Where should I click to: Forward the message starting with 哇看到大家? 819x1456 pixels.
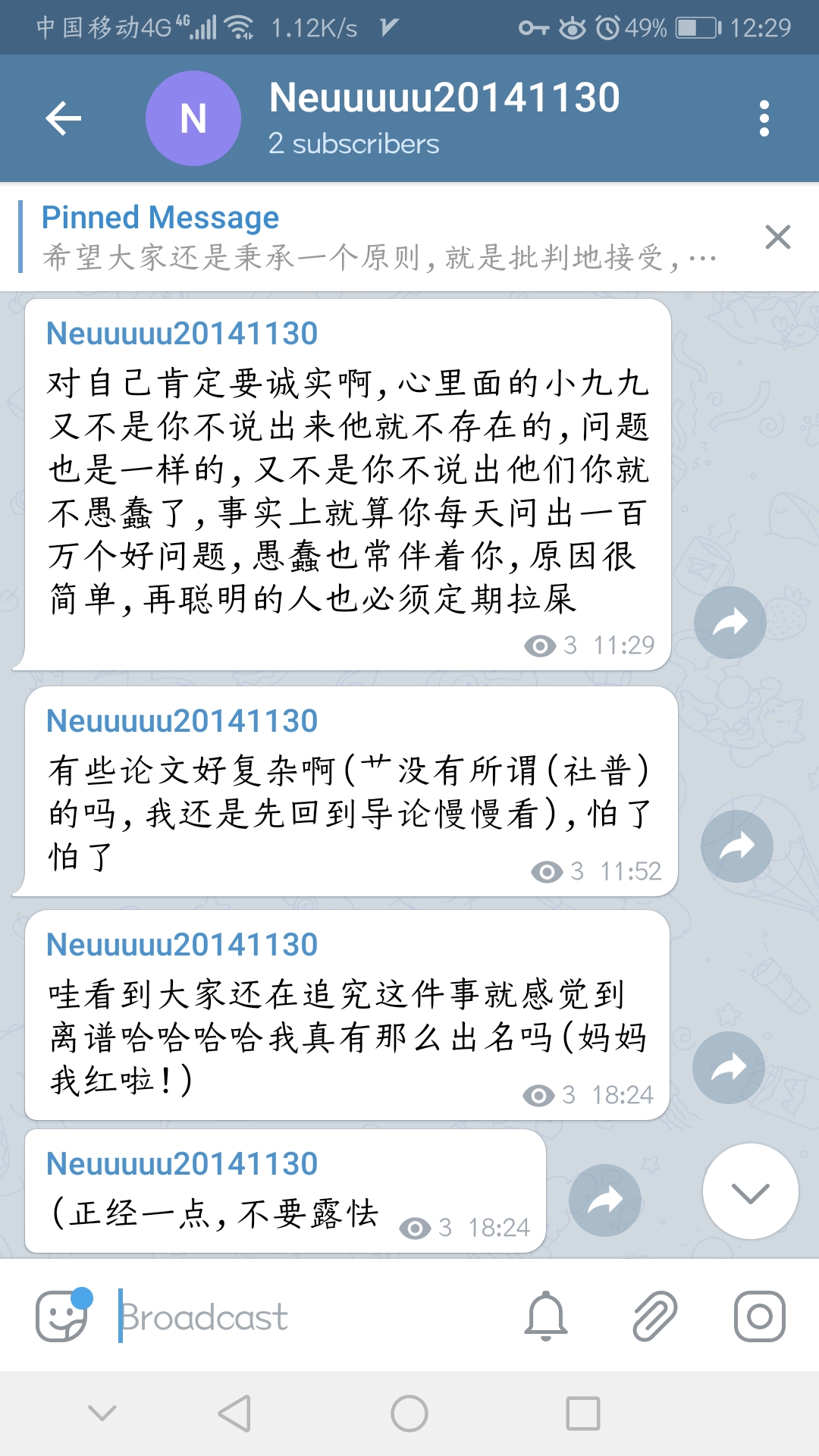[x=729, y=1068]
